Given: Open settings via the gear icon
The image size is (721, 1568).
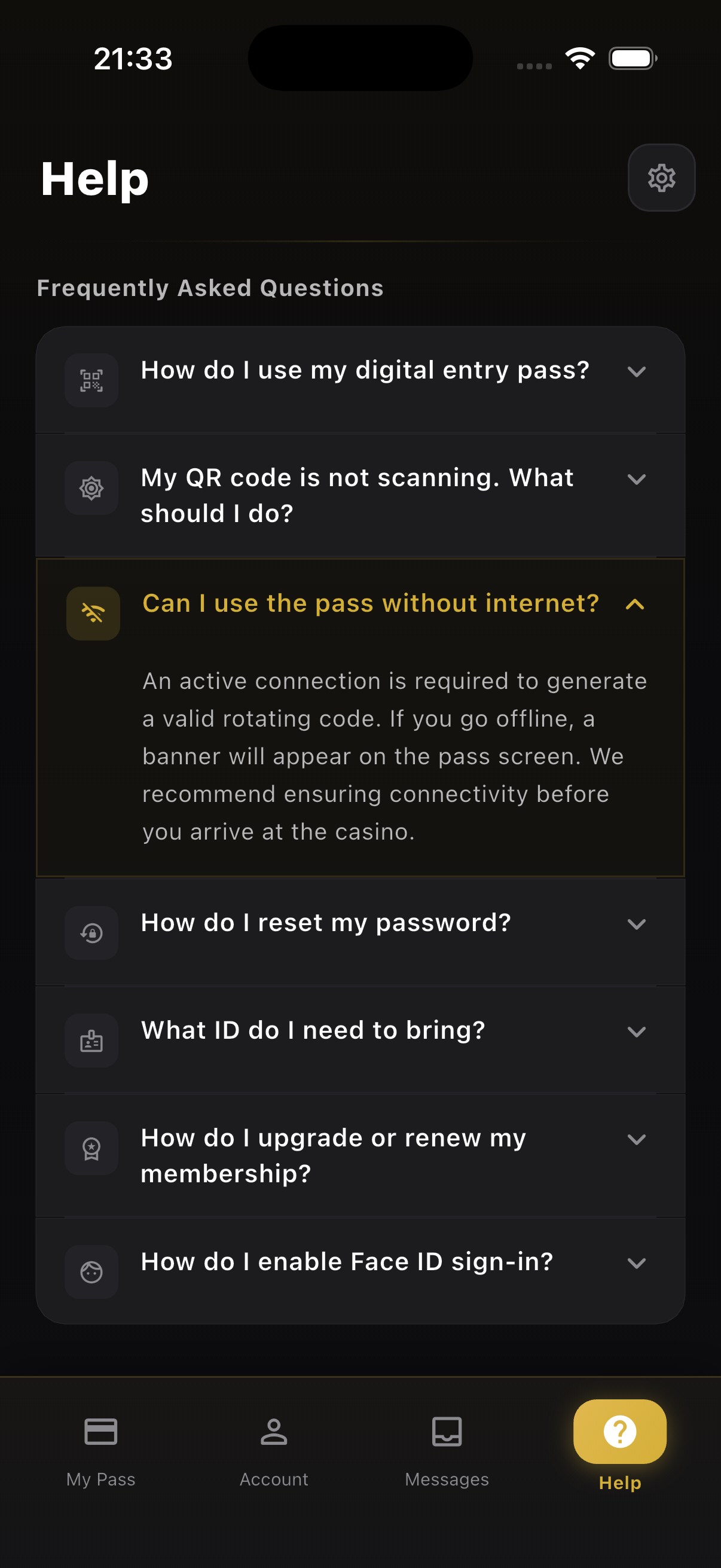Looking at the screenshot, I should click(x=661, y=178).
